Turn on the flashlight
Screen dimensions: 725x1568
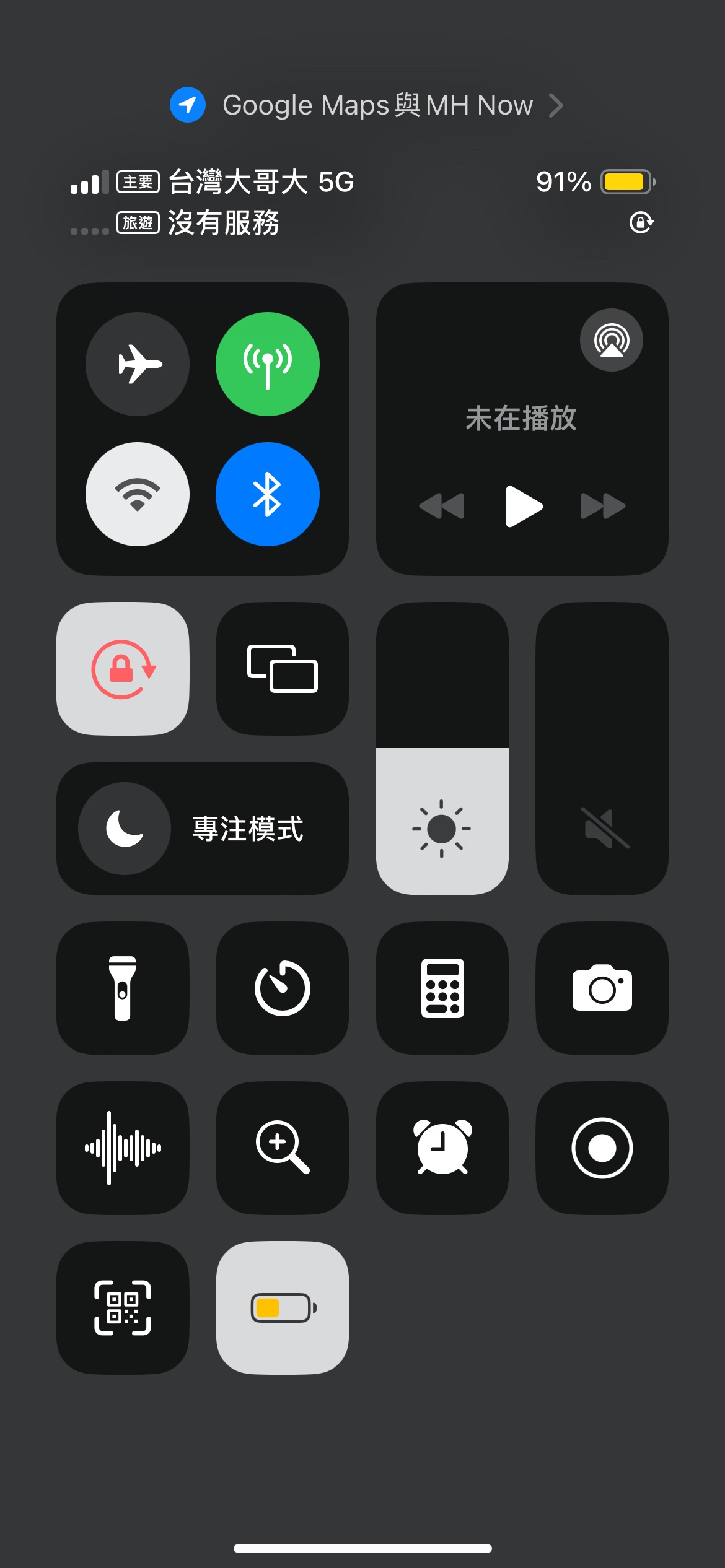click(x=123, y=988)
